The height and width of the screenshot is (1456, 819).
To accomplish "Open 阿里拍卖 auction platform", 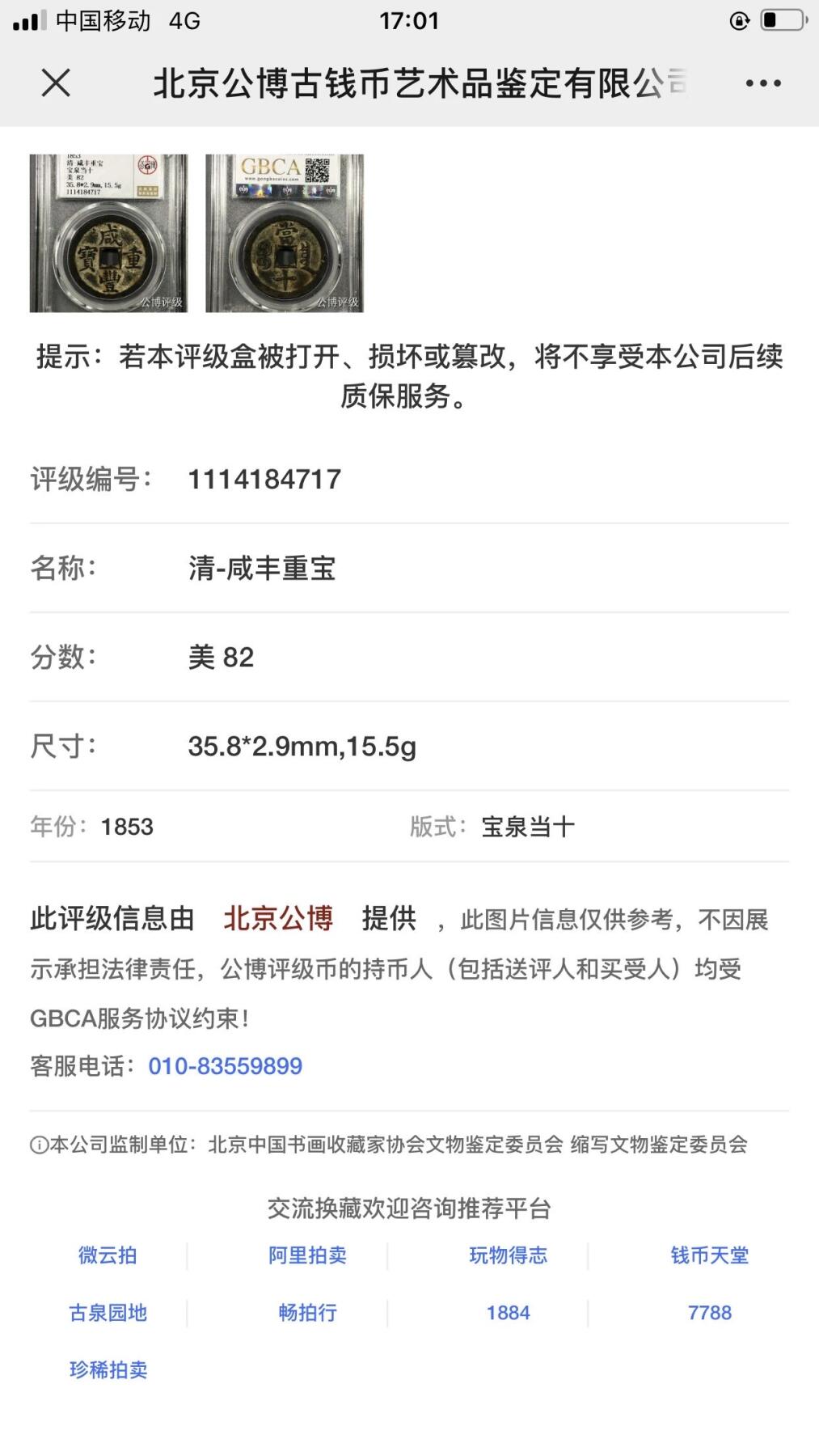I will click(x=308, y=1255).
